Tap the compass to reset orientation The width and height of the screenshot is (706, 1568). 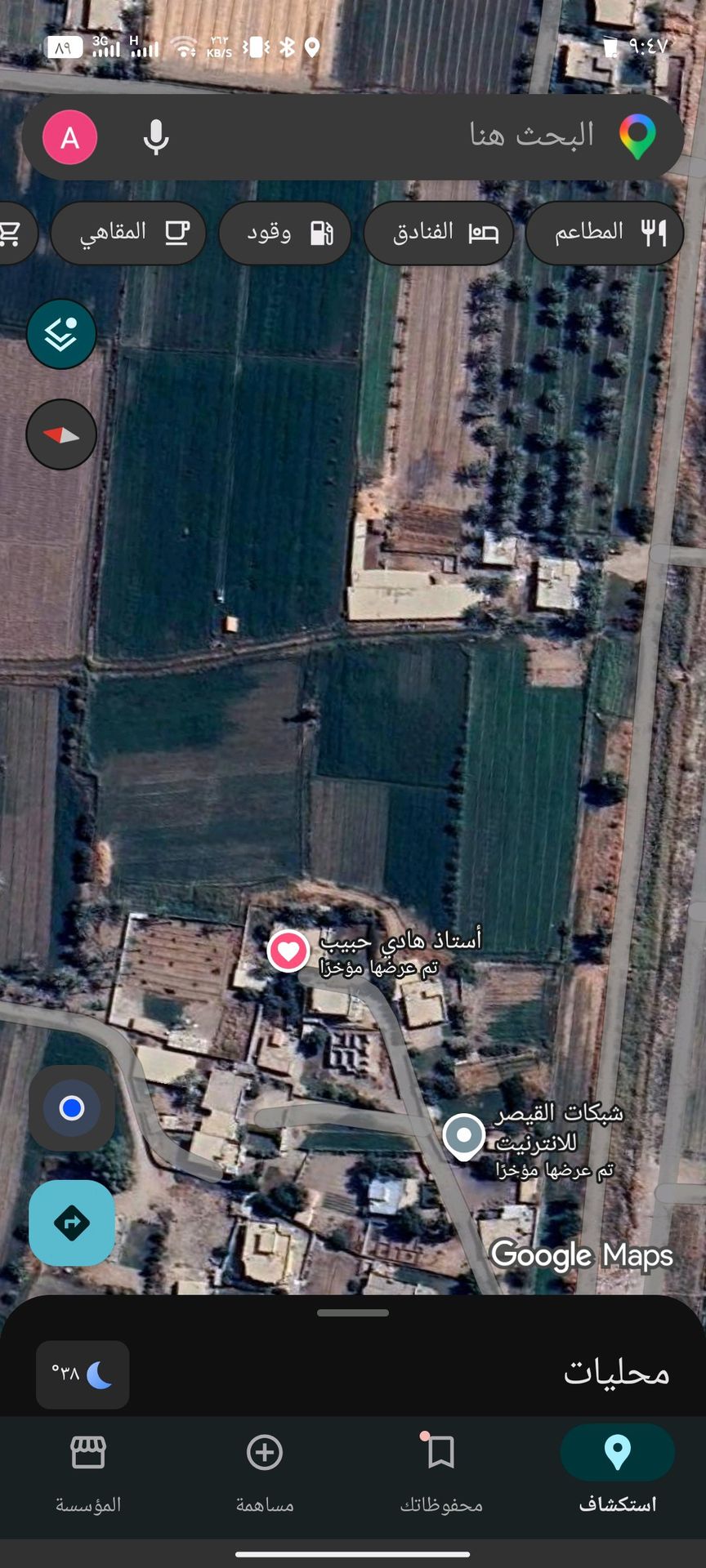click(x=61, y=434)
